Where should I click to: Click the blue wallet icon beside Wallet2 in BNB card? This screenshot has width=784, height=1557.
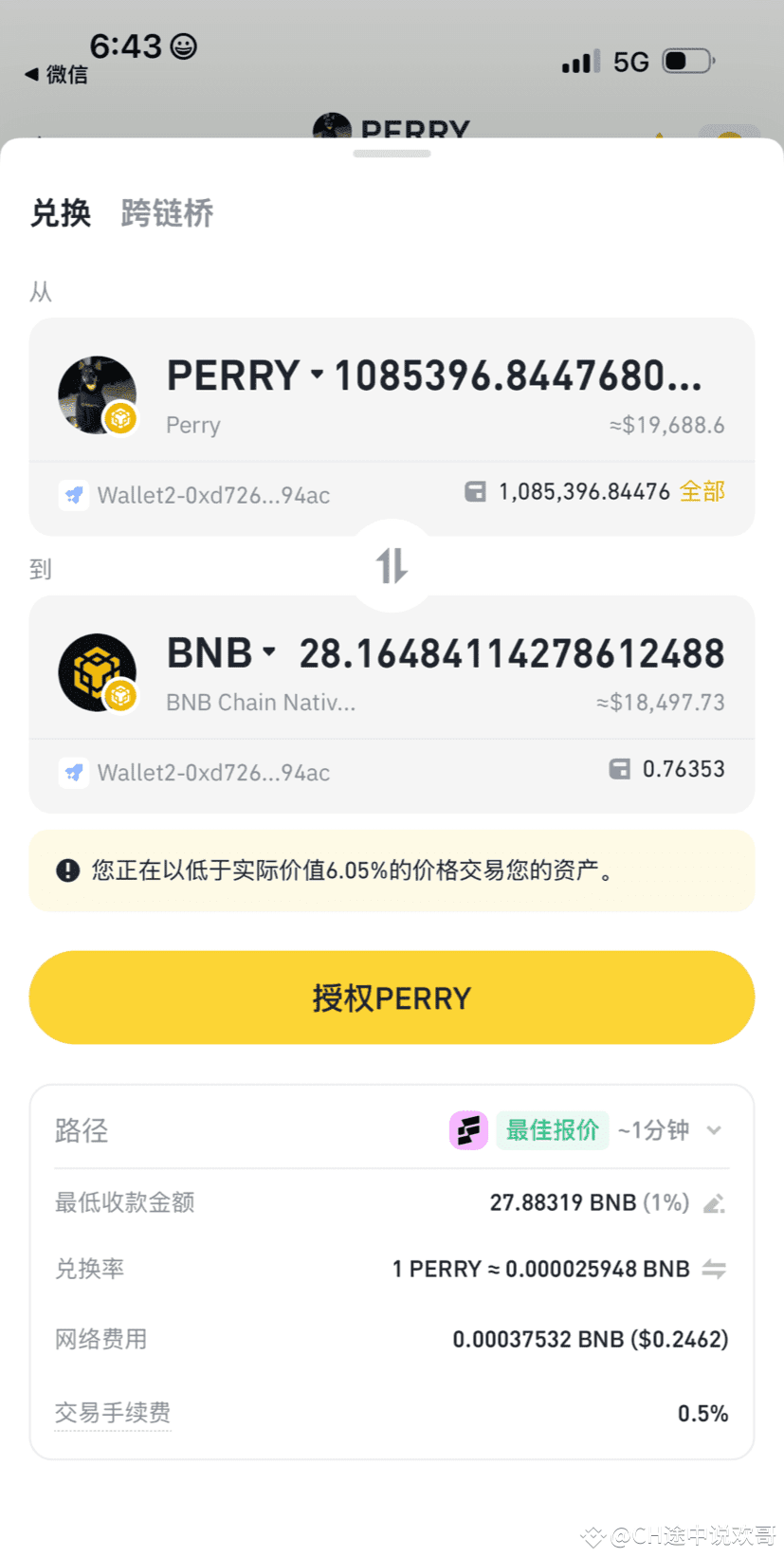tap(73, 772)
